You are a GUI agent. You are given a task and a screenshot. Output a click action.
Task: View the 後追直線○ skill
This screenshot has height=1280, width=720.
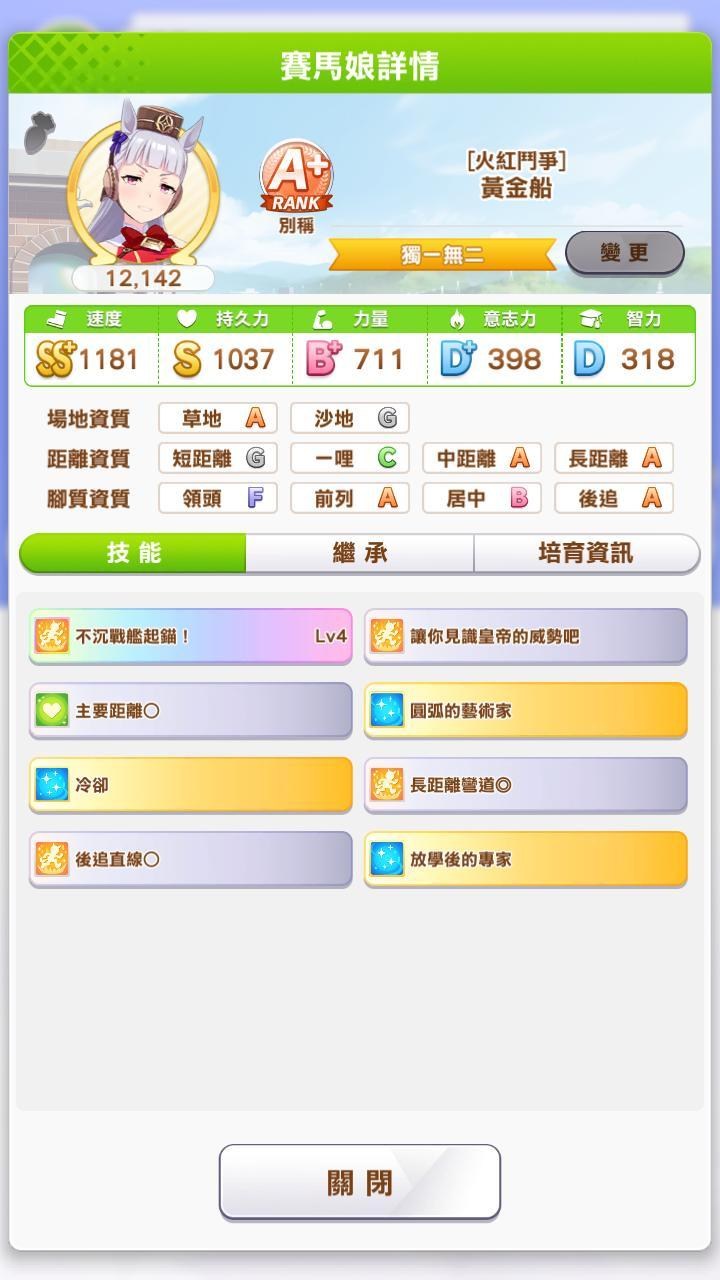[191, 859]
